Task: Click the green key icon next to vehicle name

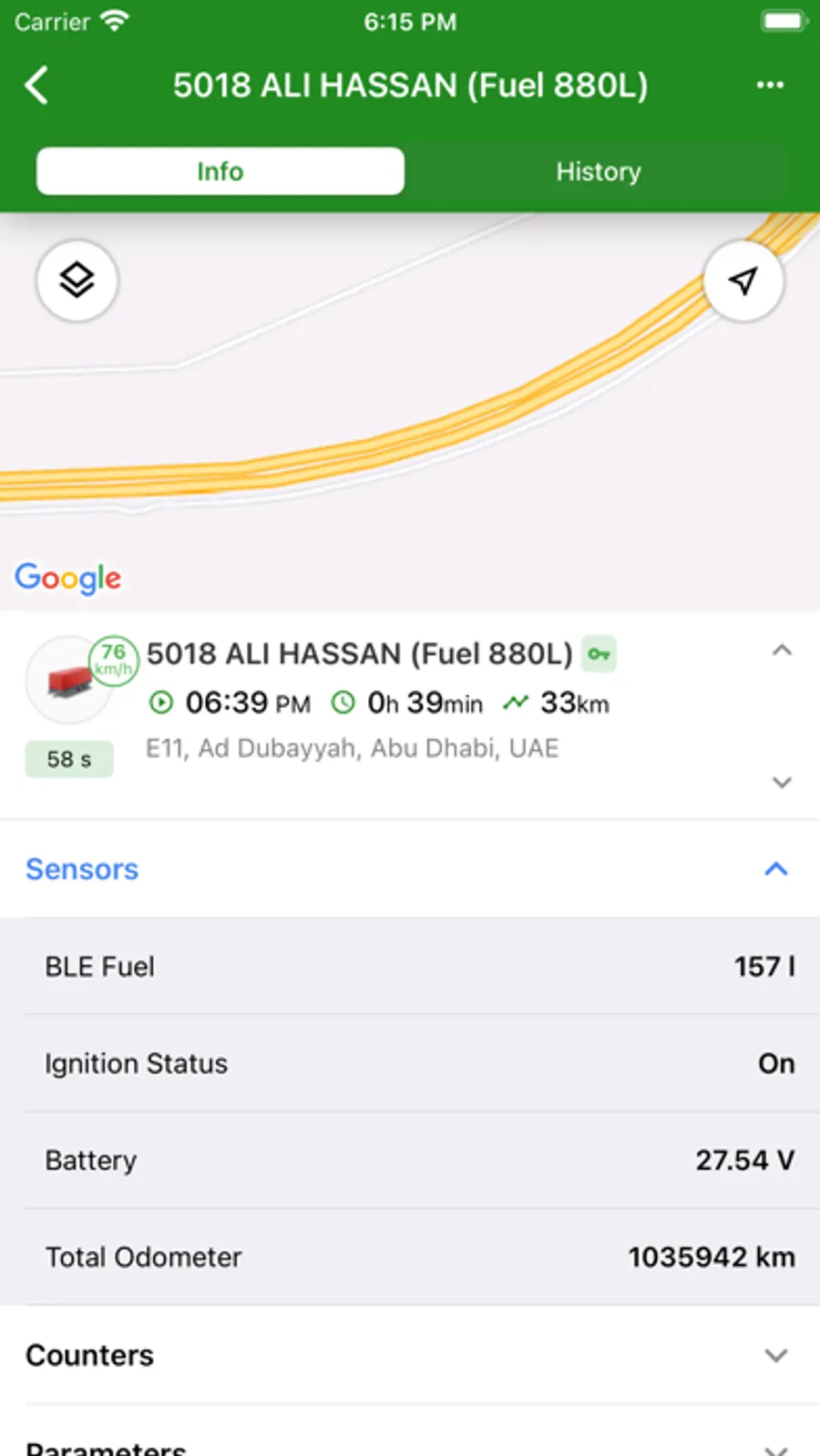Action: coord(599,653)
